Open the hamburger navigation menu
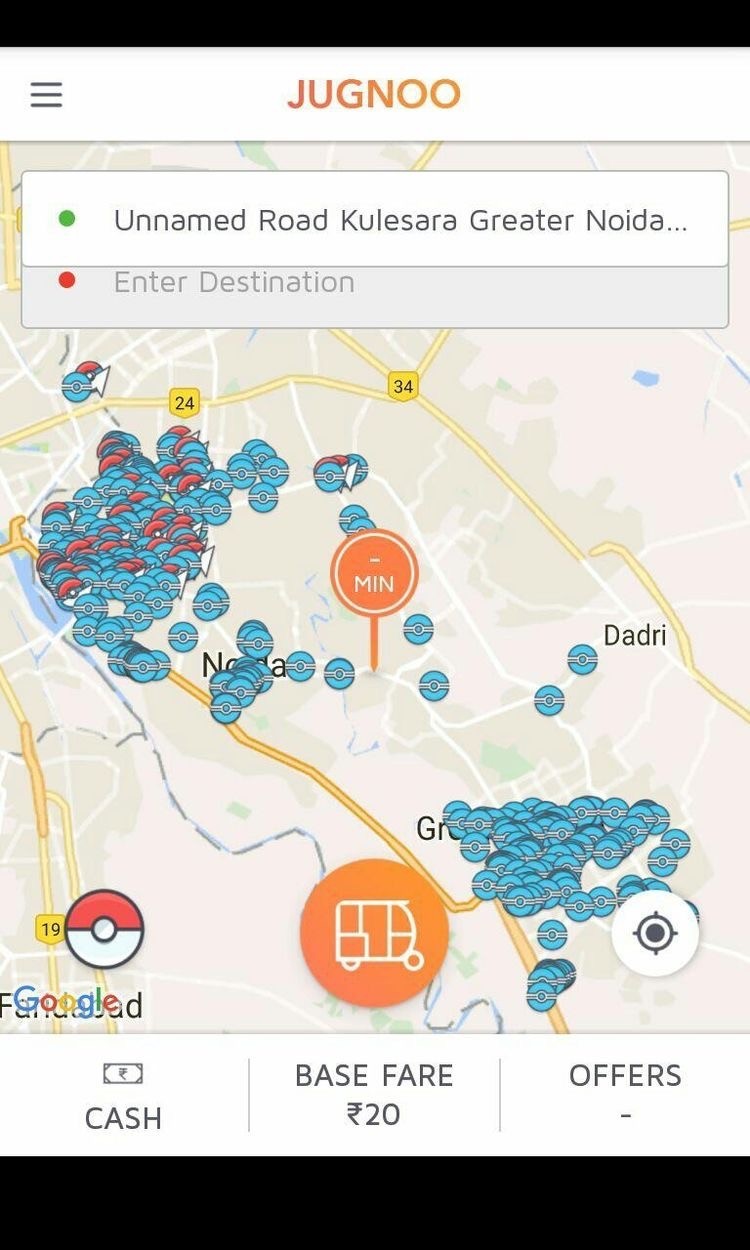 coord(46,95)
